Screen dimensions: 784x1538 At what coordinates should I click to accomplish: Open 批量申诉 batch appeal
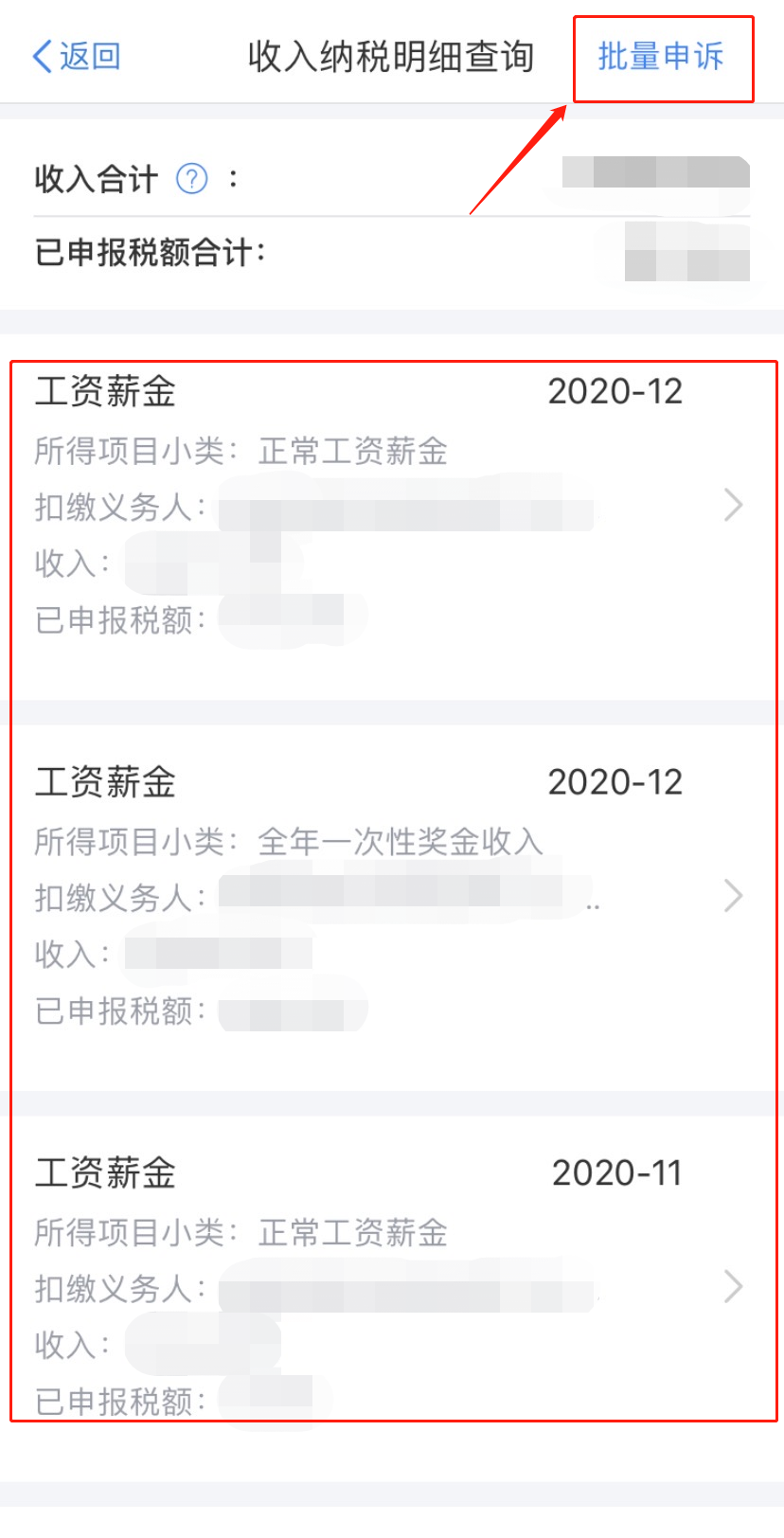pyautogui.click(x=661, y=57)
